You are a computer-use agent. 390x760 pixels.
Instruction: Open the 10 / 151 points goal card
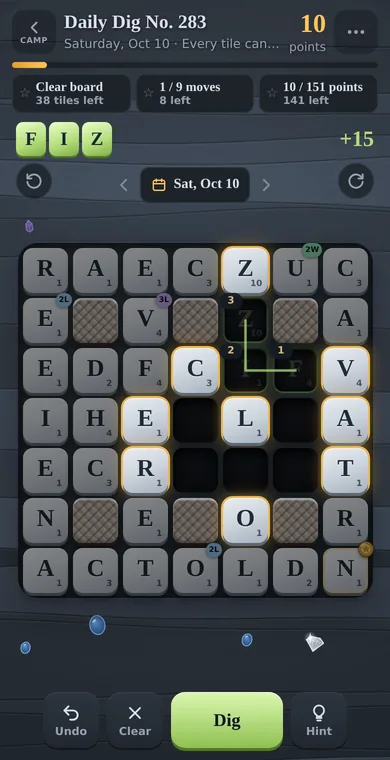tap(318, 93)
